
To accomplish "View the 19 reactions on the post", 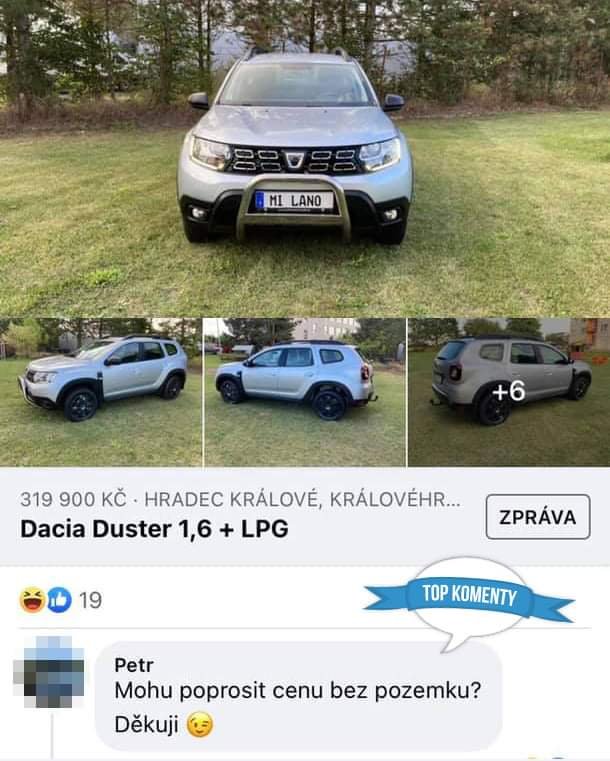I will coord(61,600).
